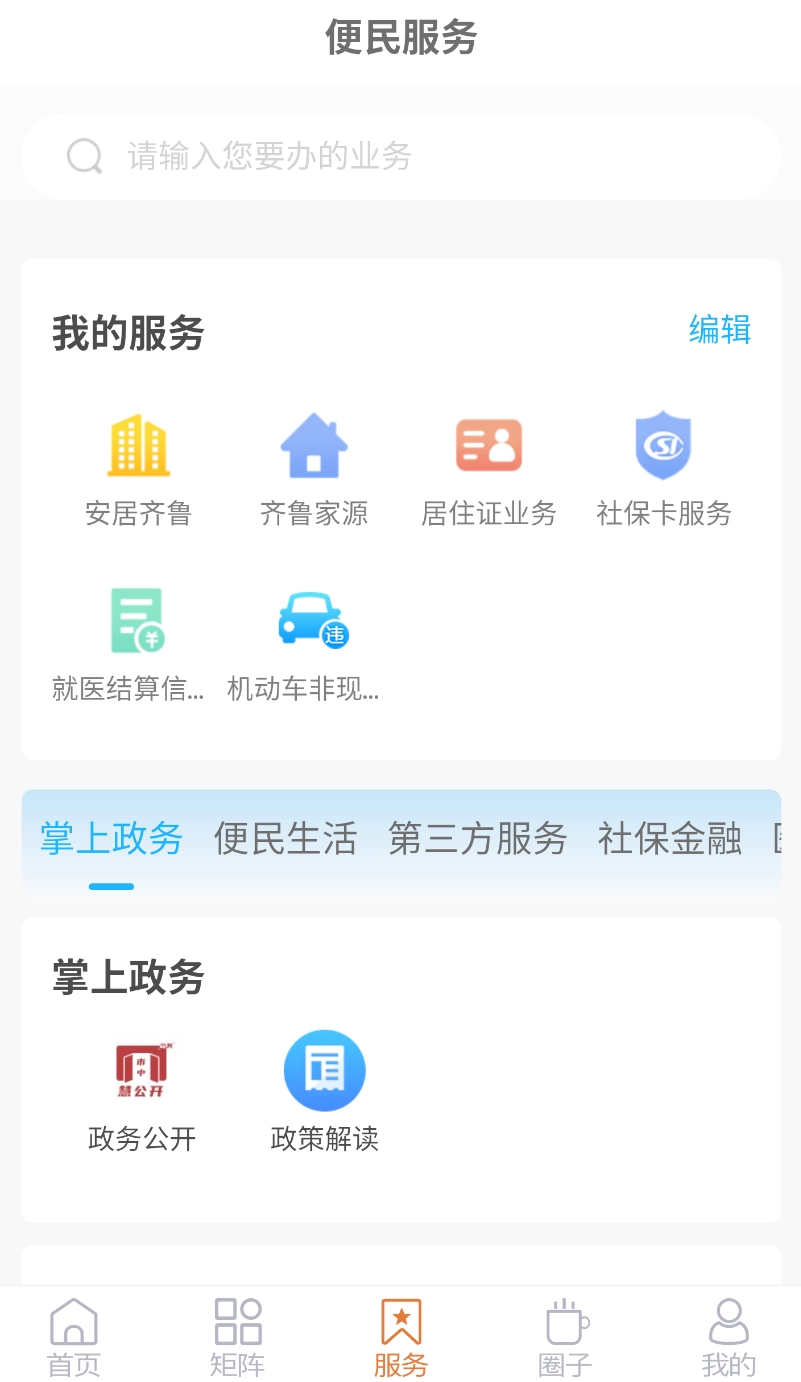Open the 政务公开 government disclosure icon
Image resolution: width=801 pixels, height=1382 pixels.
pos(143,1069)
